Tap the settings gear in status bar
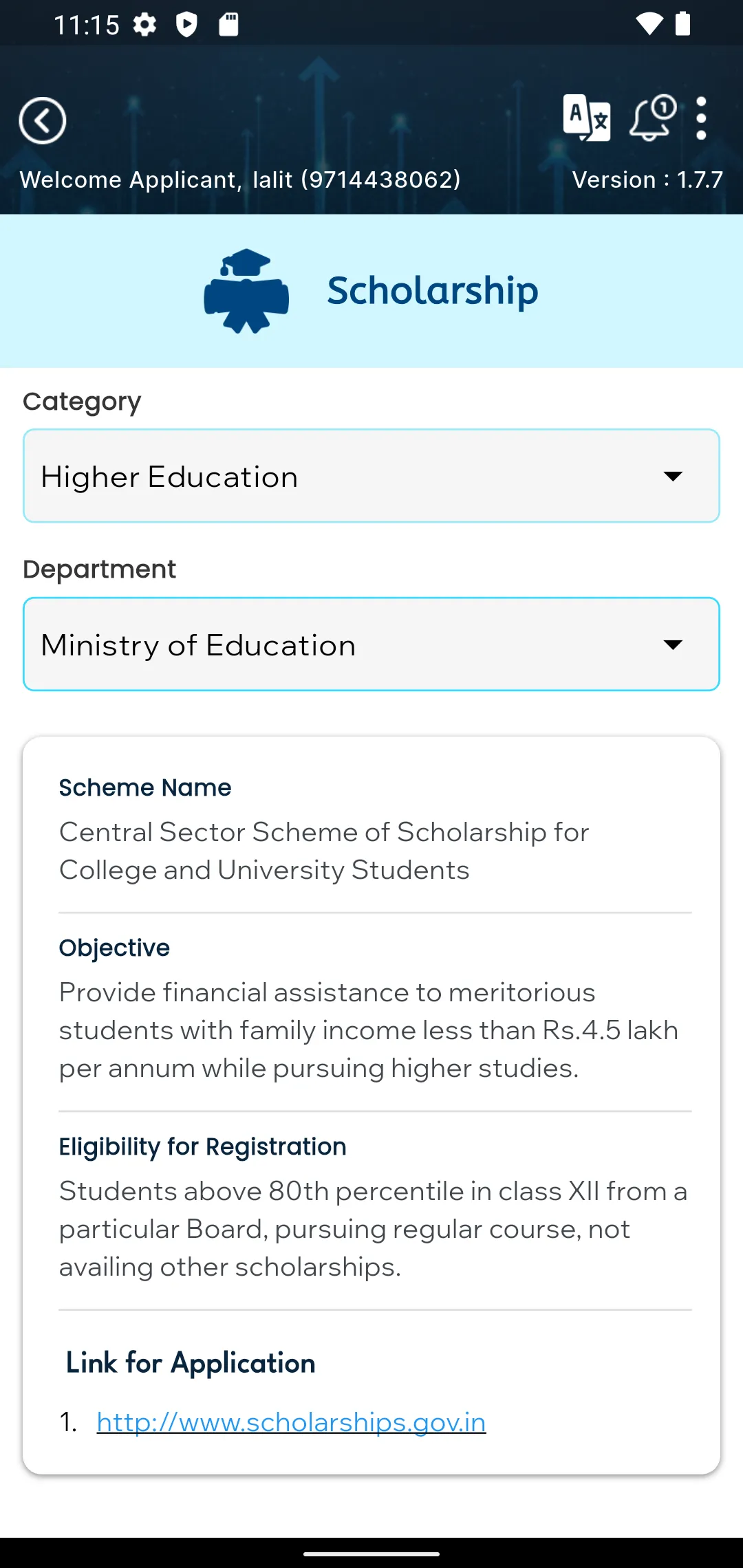The image size is (743, 1568). pyautogui.click(x=144, y=23)
